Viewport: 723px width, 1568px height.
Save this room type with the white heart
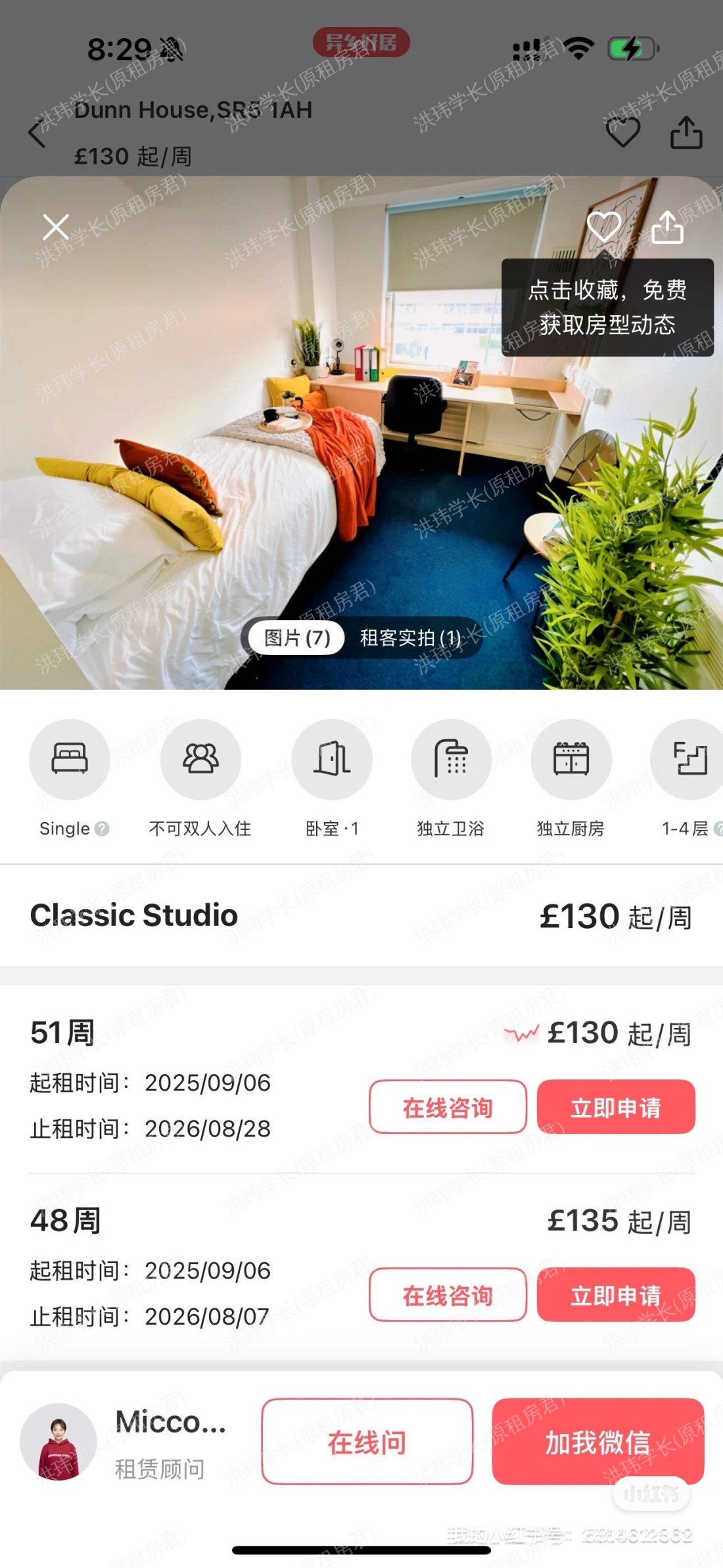tap(603, 228)
